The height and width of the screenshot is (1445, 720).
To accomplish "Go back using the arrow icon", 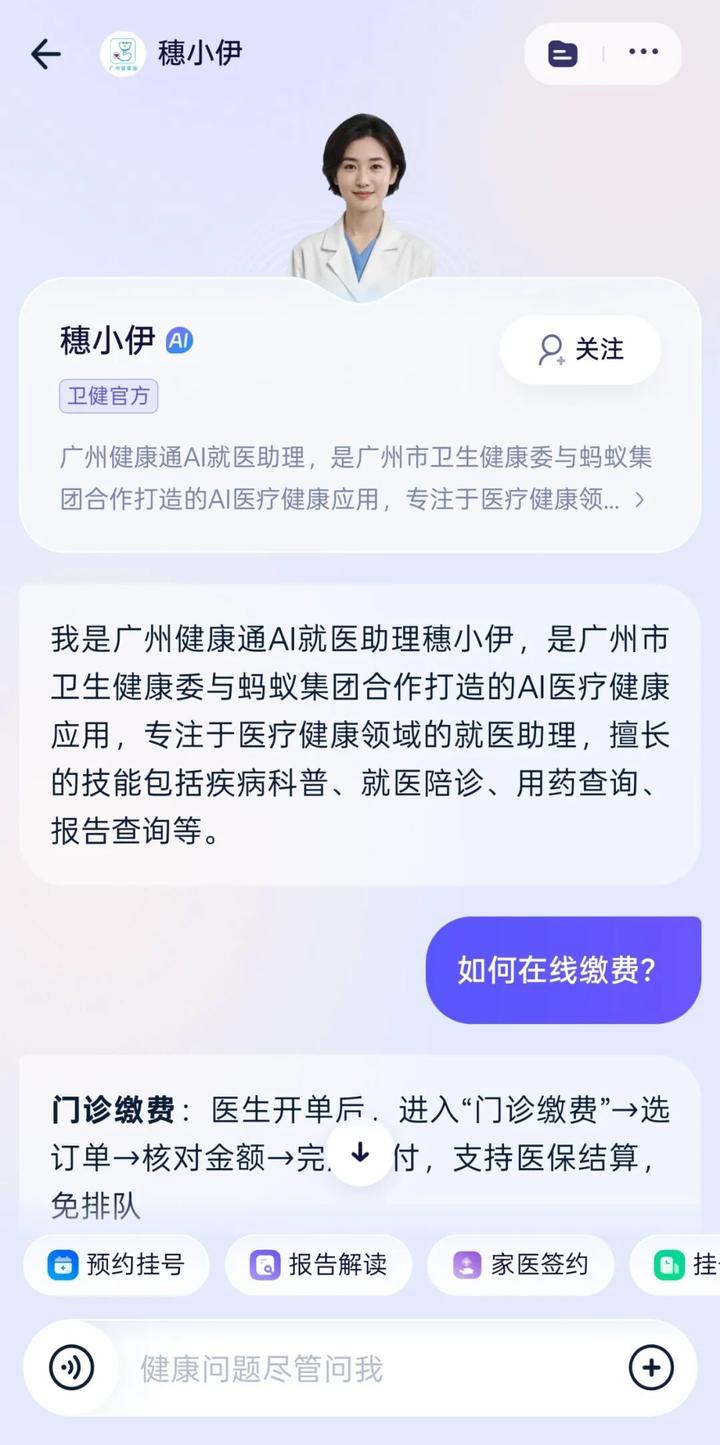I will coord(46,54).
